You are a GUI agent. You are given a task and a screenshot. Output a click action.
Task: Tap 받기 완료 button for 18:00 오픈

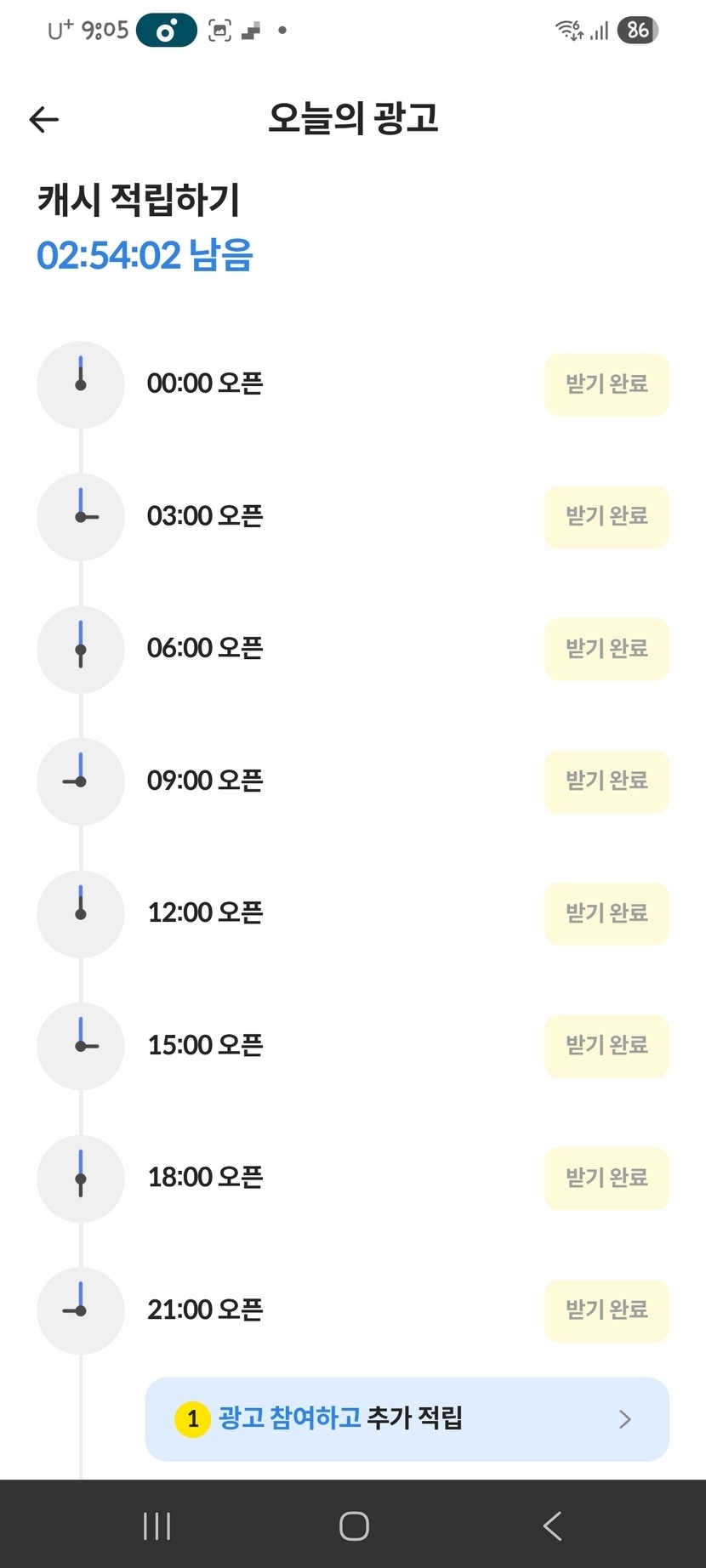pyautogui.click(x=606, y=1179)
